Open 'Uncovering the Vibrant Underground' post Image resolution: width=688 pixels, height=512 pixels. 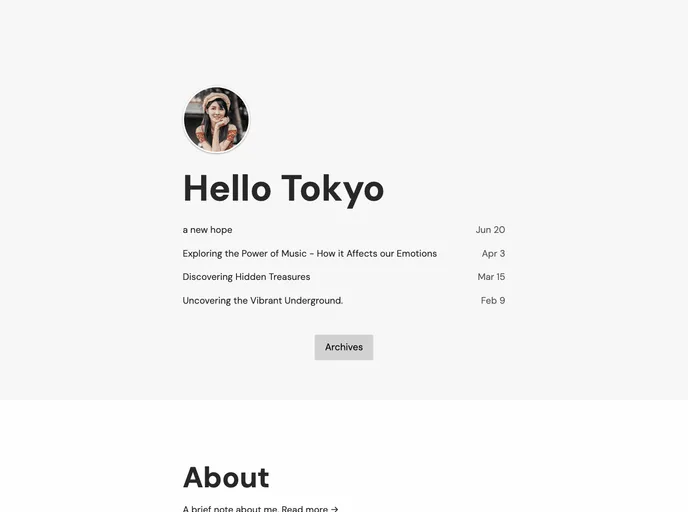pyautogui.click(x=262, y=301)
